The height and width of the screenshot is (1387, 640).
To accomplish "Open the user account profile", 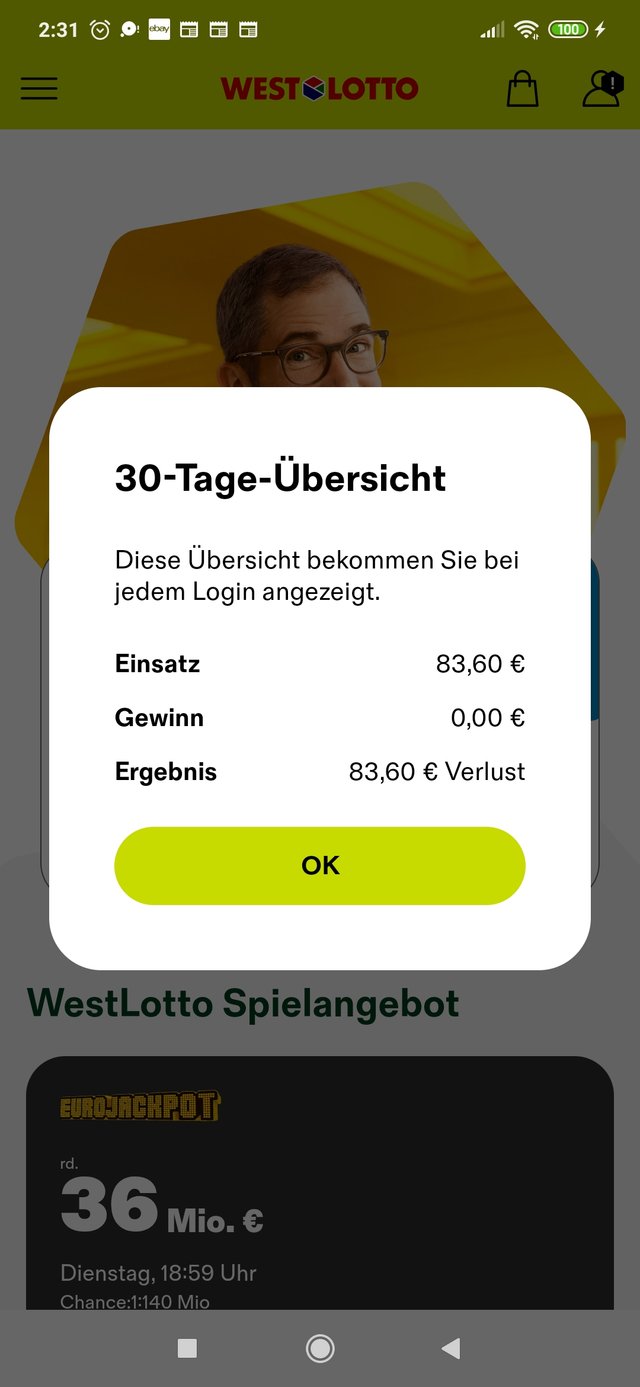I will [602, 89].
